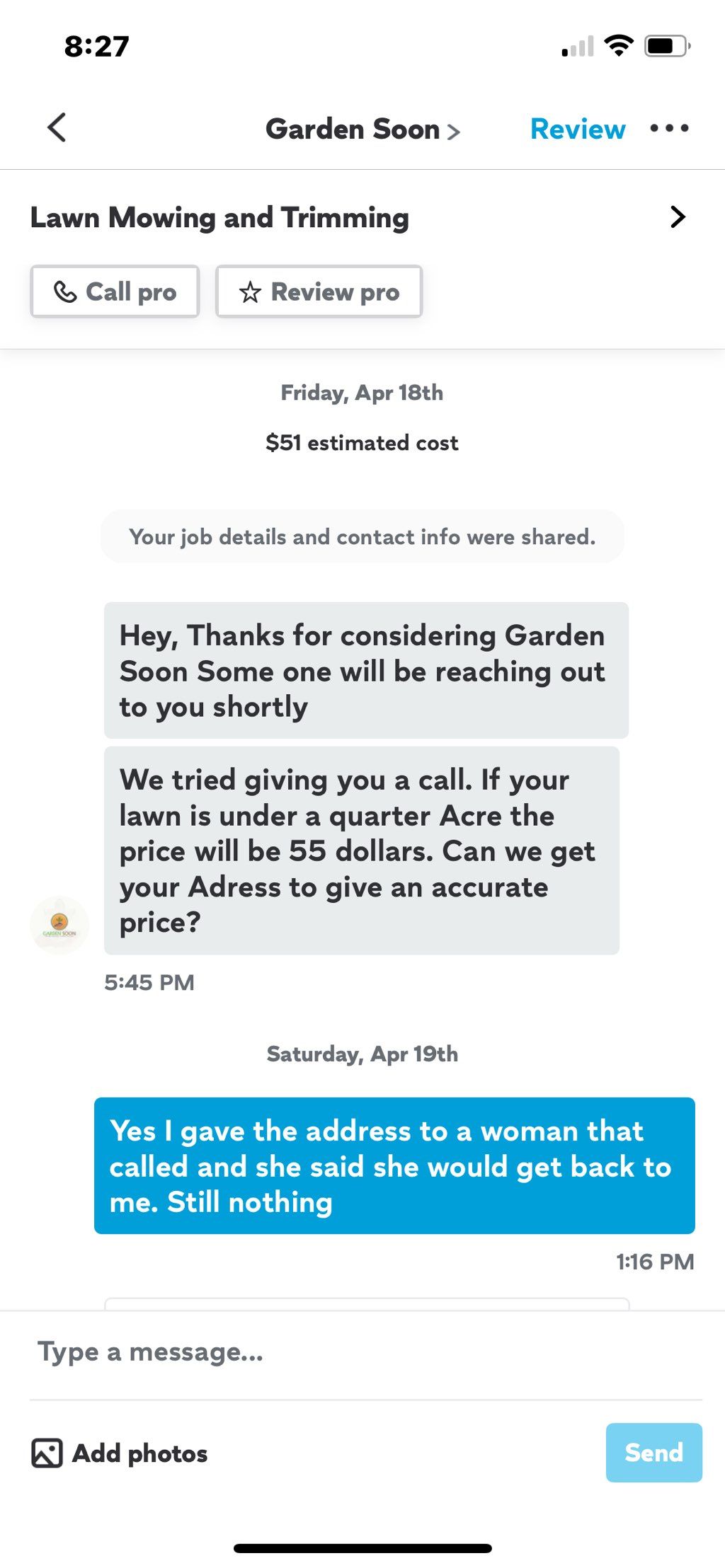Send the message
Viewport: 725px width, 1568px height.
[x=653, y=1452]
